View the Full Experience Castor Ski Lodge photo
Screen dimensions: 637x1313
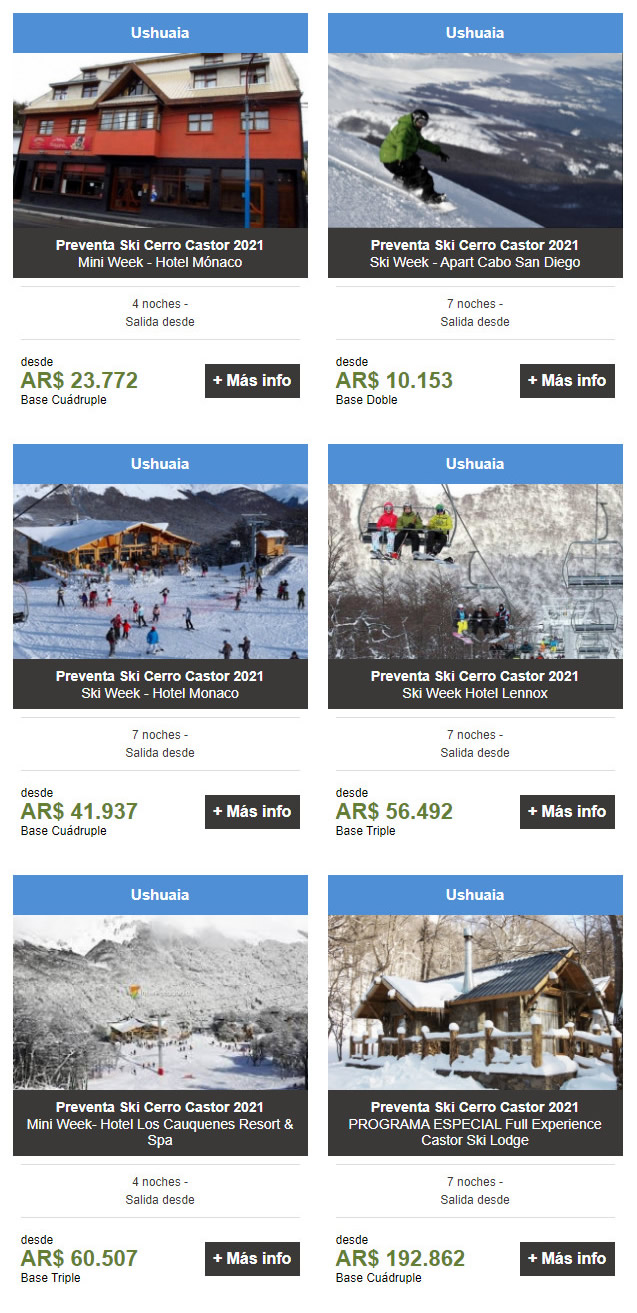tap(475, 1002)
